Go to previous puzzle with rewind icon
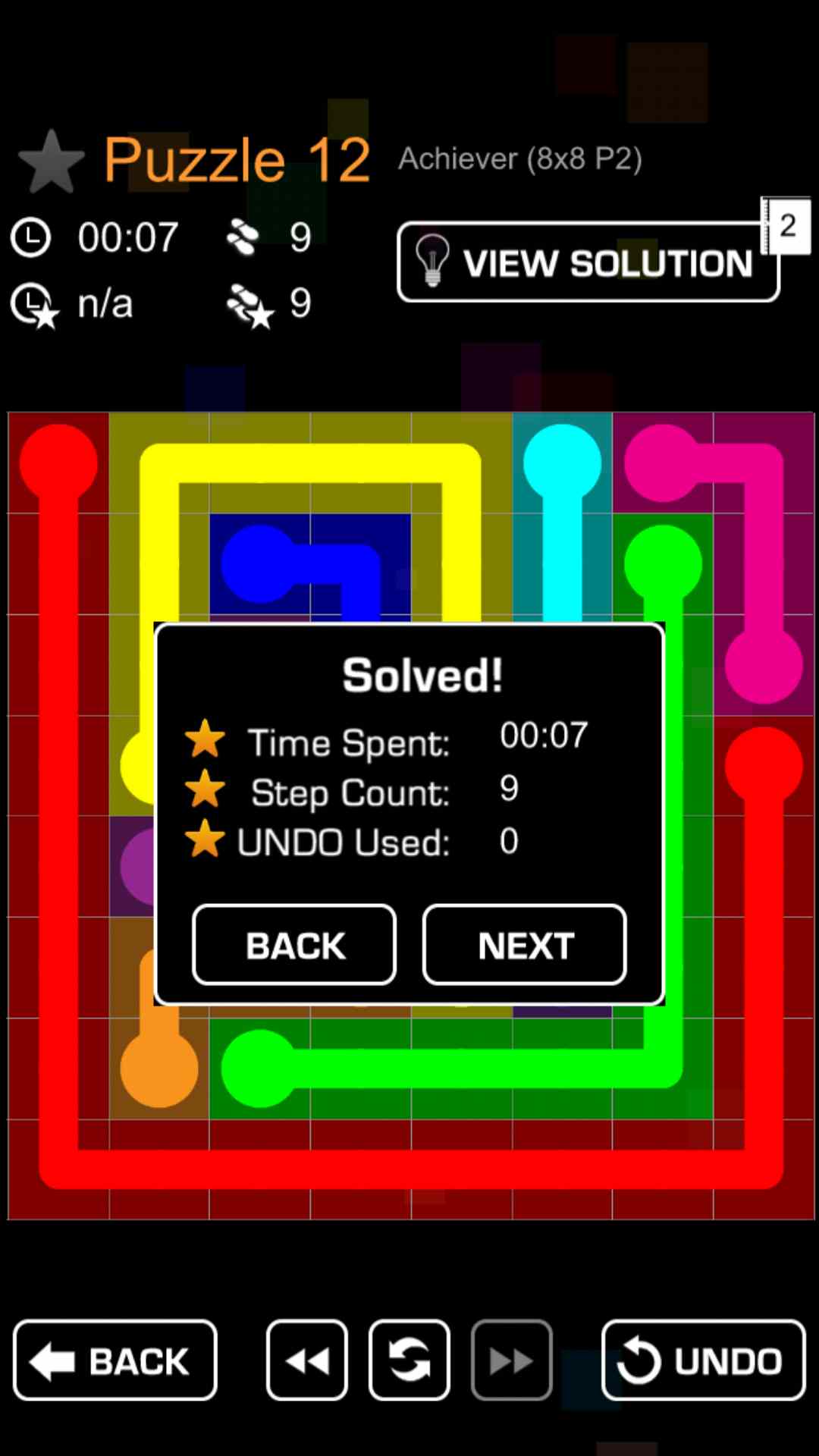819x1456 pixels. point(307,1360)
